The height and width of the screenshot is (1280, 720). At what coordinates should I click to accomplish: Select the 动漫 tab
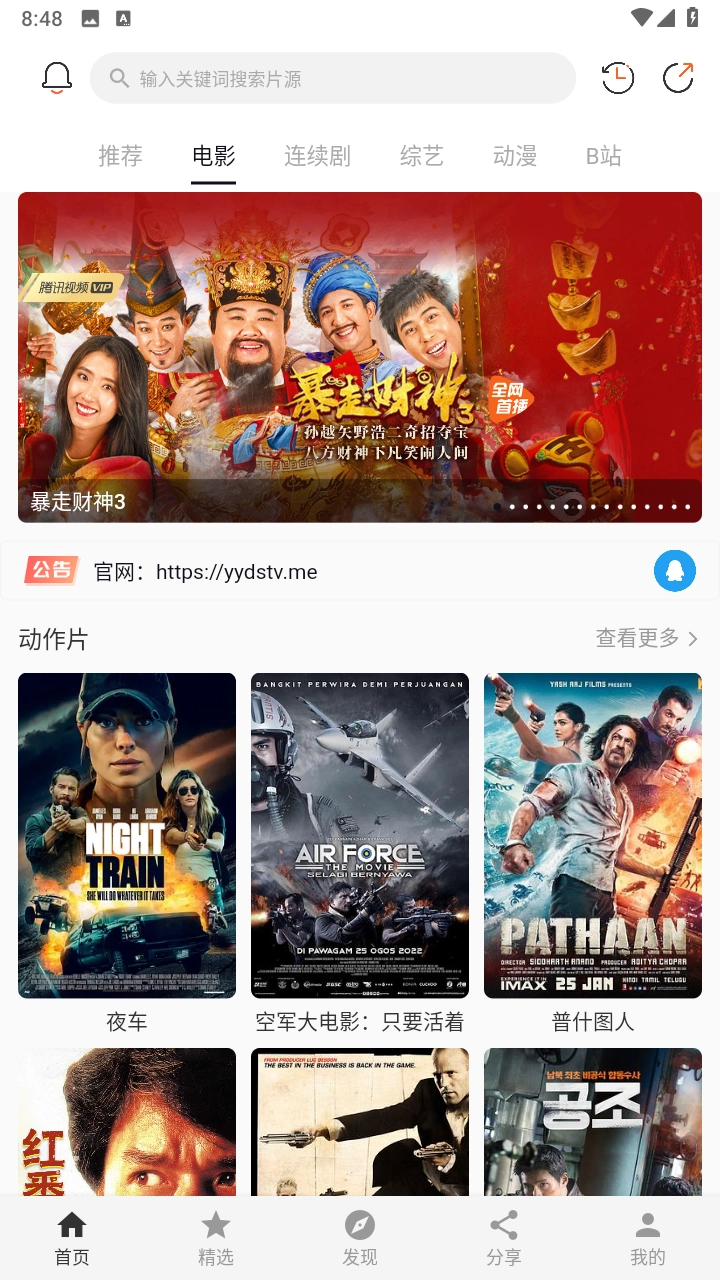coord(514,156)
